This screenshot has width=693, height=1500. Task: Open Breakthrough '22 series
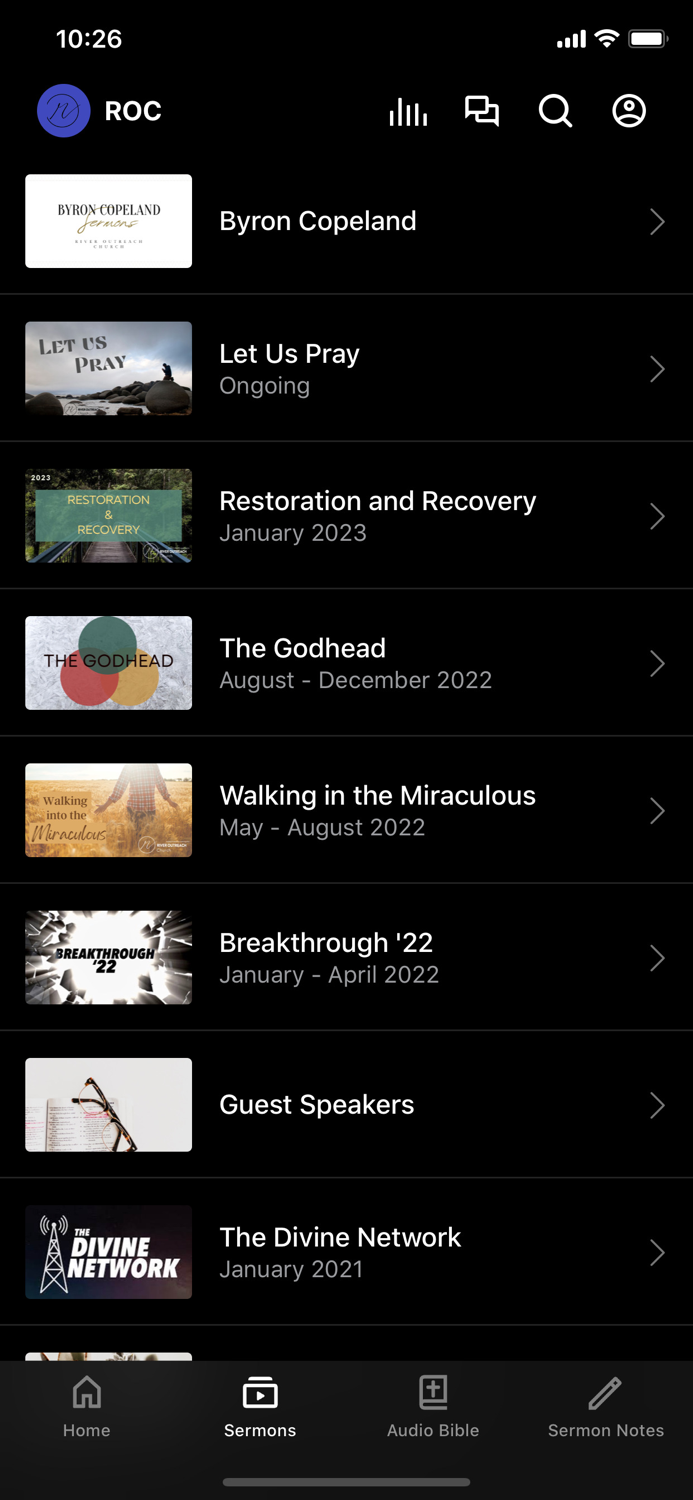pos(346,957)
